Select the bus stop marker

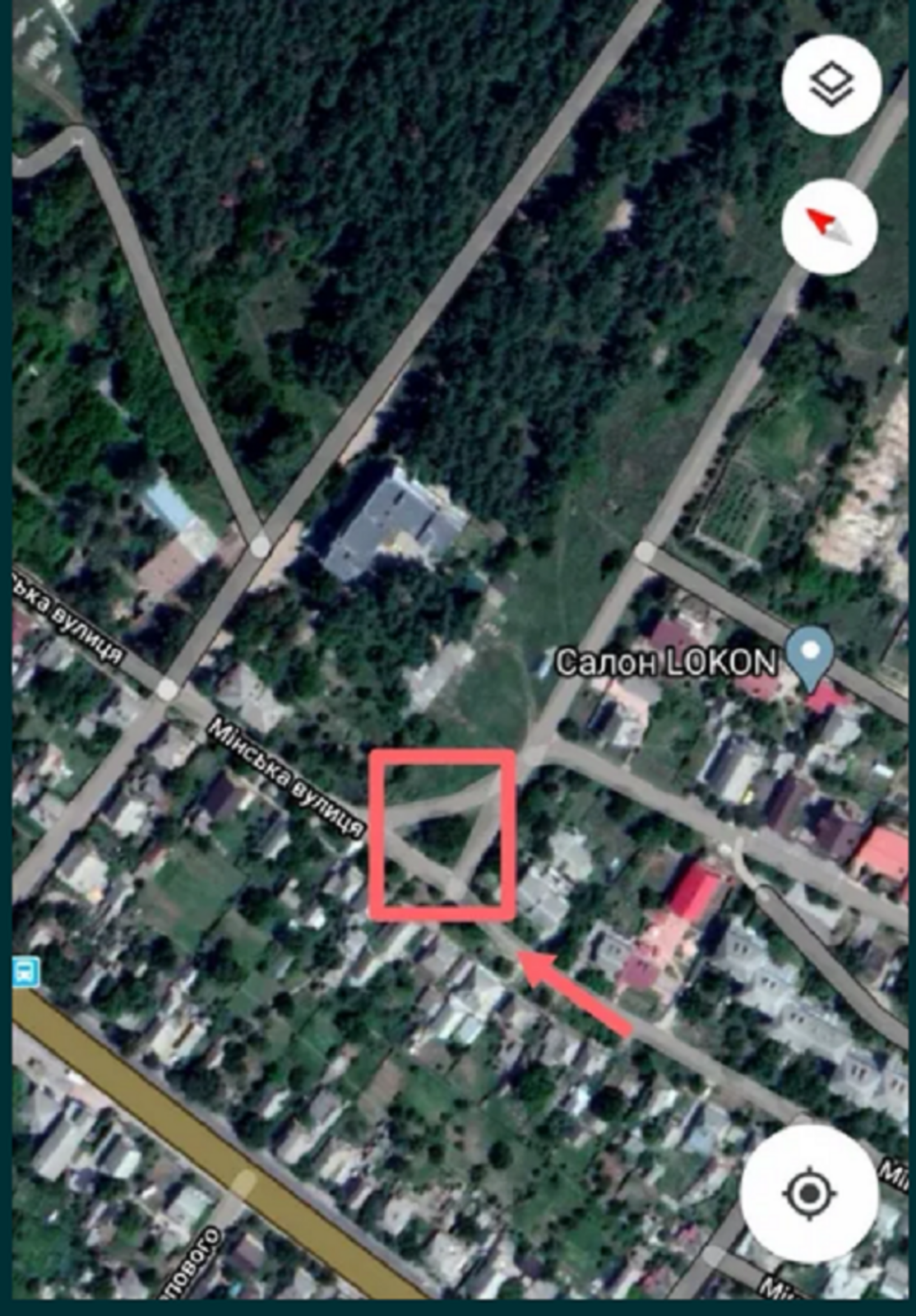tap(25, 973)
